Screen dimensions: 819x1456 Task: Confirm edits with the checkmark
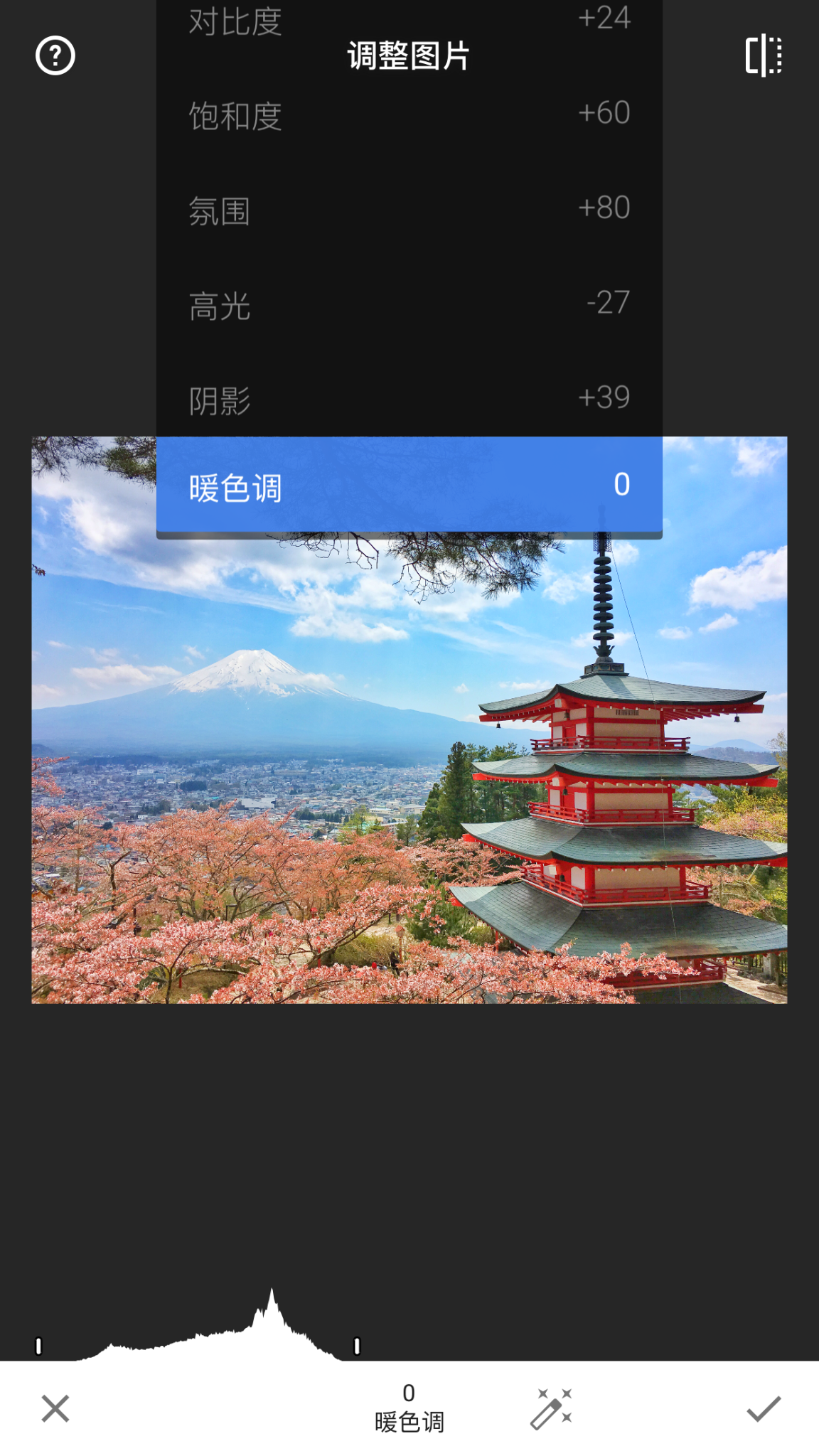pyautogui.click(x=764, y=1408)
